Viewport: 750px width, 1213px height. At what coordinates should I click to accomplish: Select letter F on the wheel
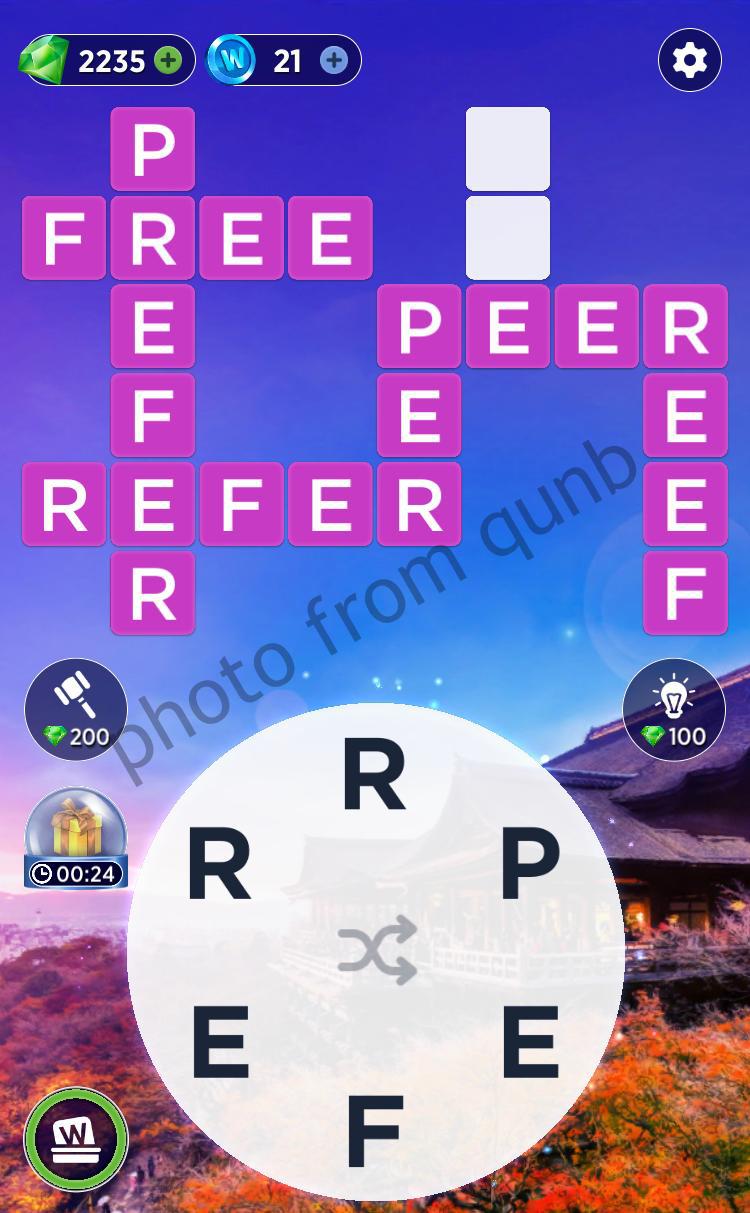pyautogui.click(x=375, y=1131)
